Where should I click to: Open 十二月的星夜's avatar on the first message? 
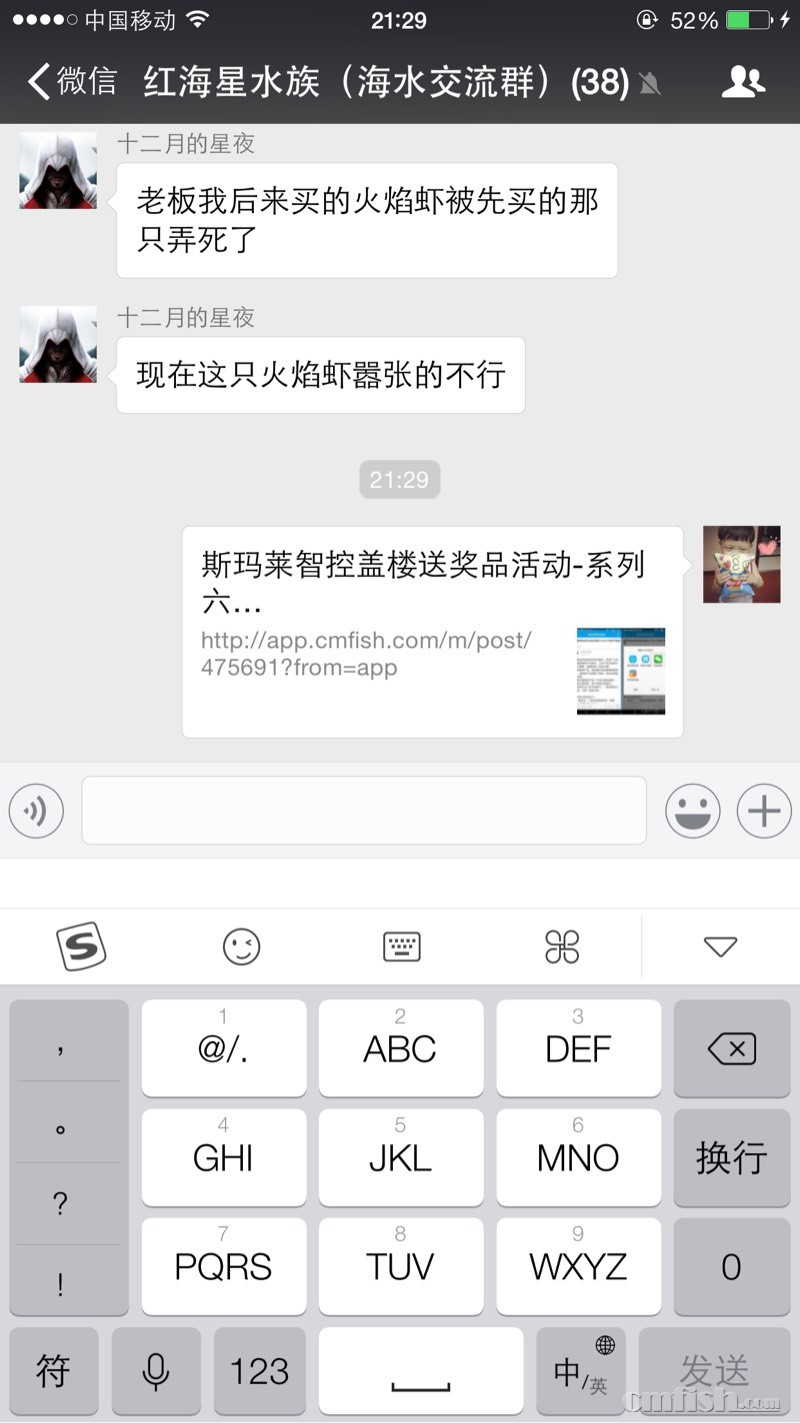[58, 171]
